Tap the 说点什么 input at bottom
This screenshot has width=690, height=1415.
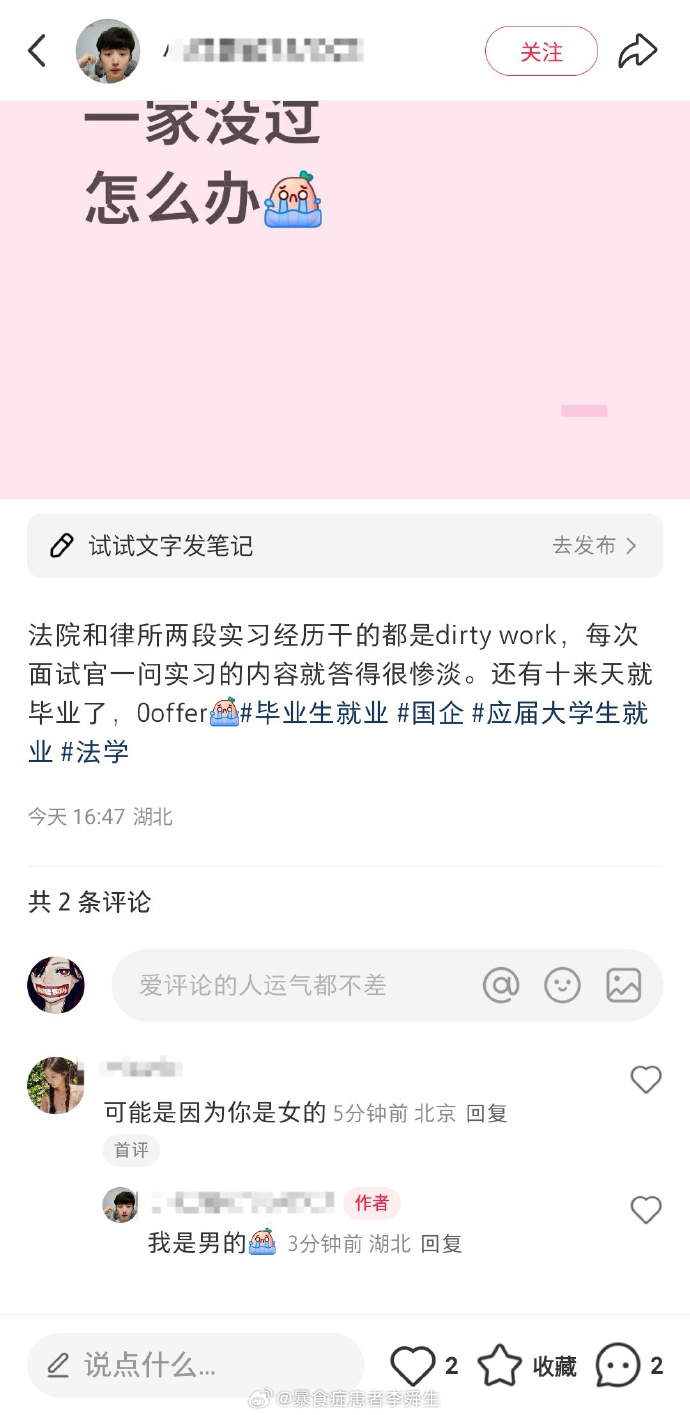pyautogui.click(x=195, y=1365)
